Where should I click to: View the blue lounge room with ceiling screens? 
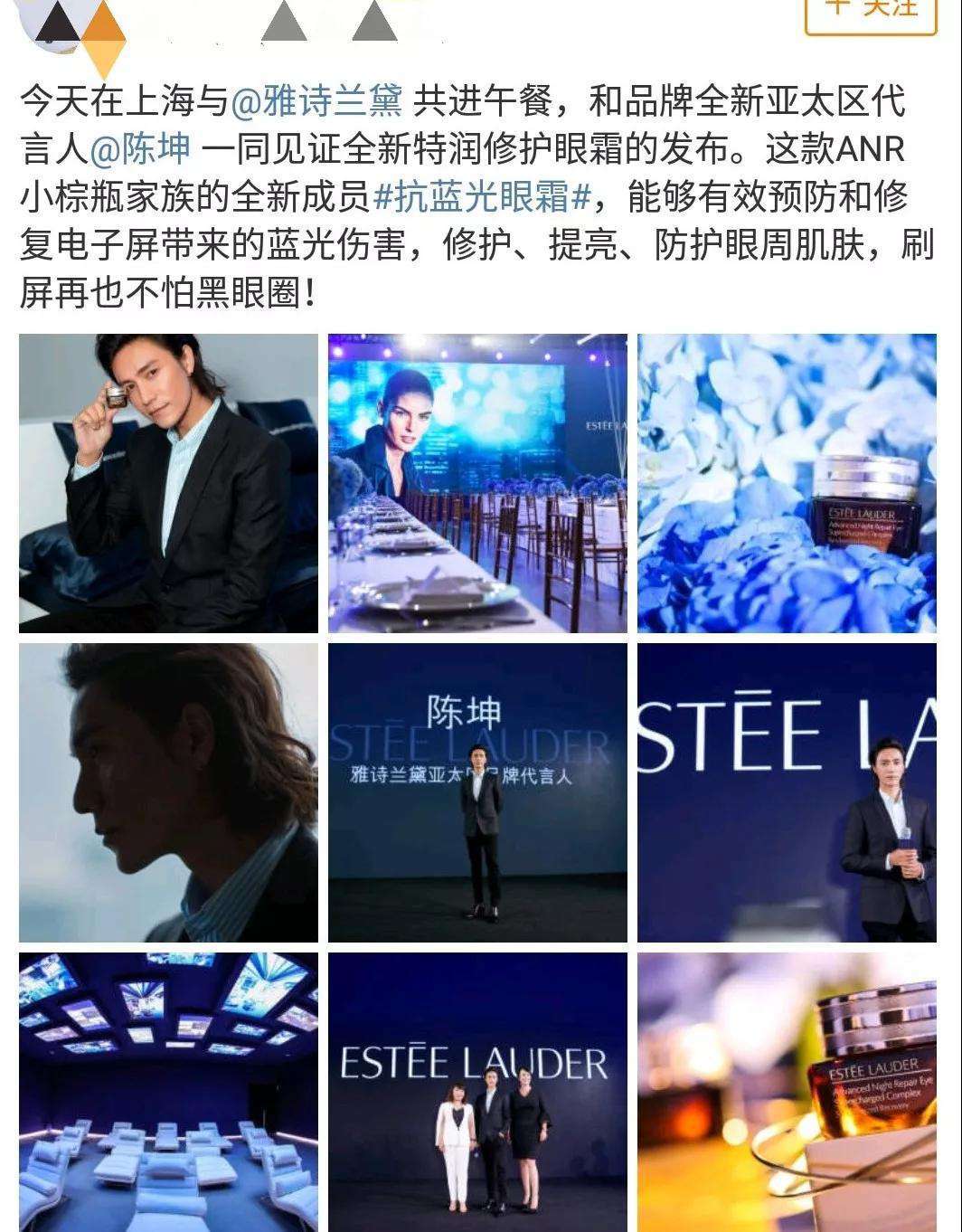[168, 1091]
